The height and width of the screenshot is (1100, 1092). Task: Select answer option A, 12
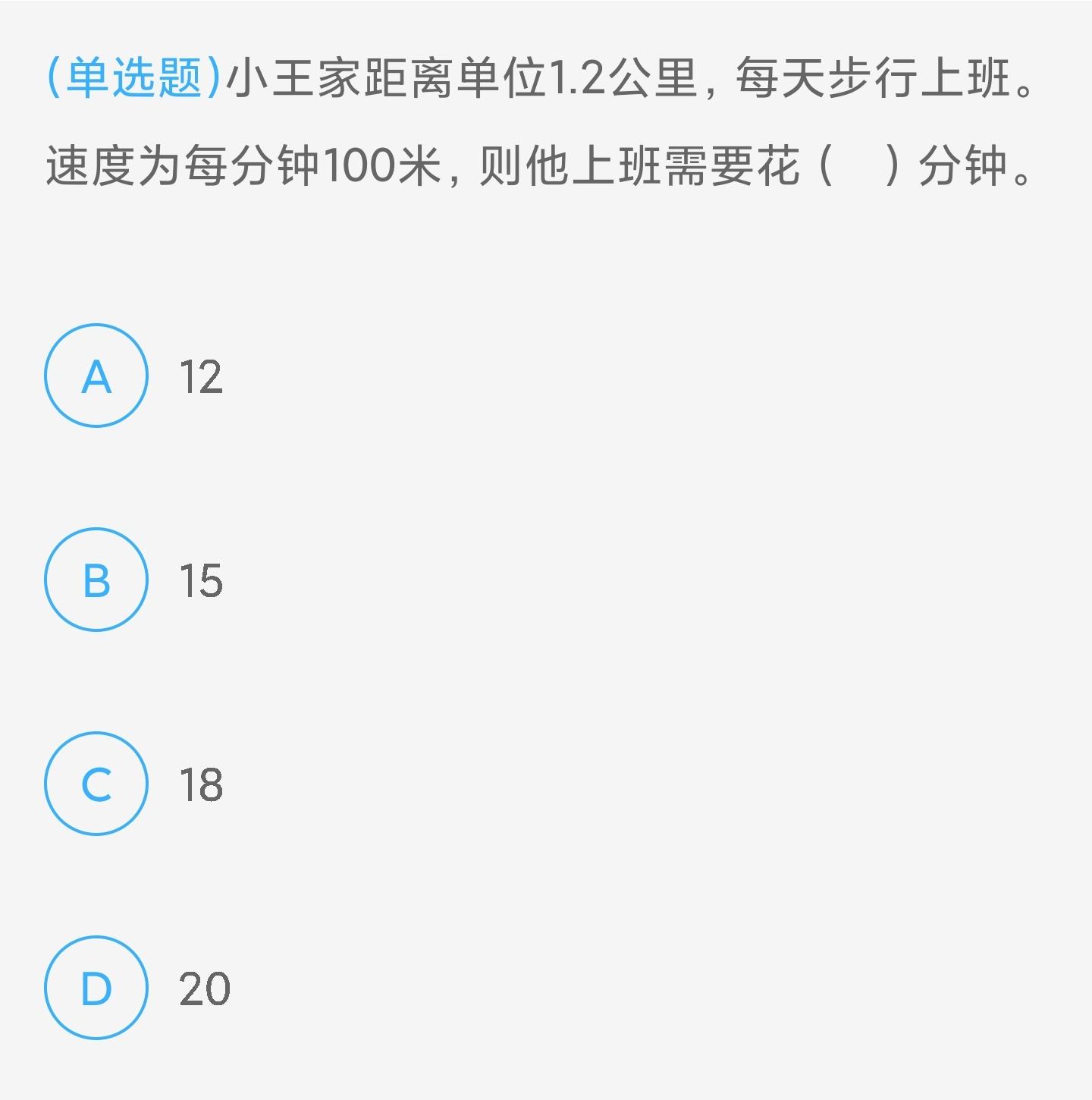(x=96, y=376)
